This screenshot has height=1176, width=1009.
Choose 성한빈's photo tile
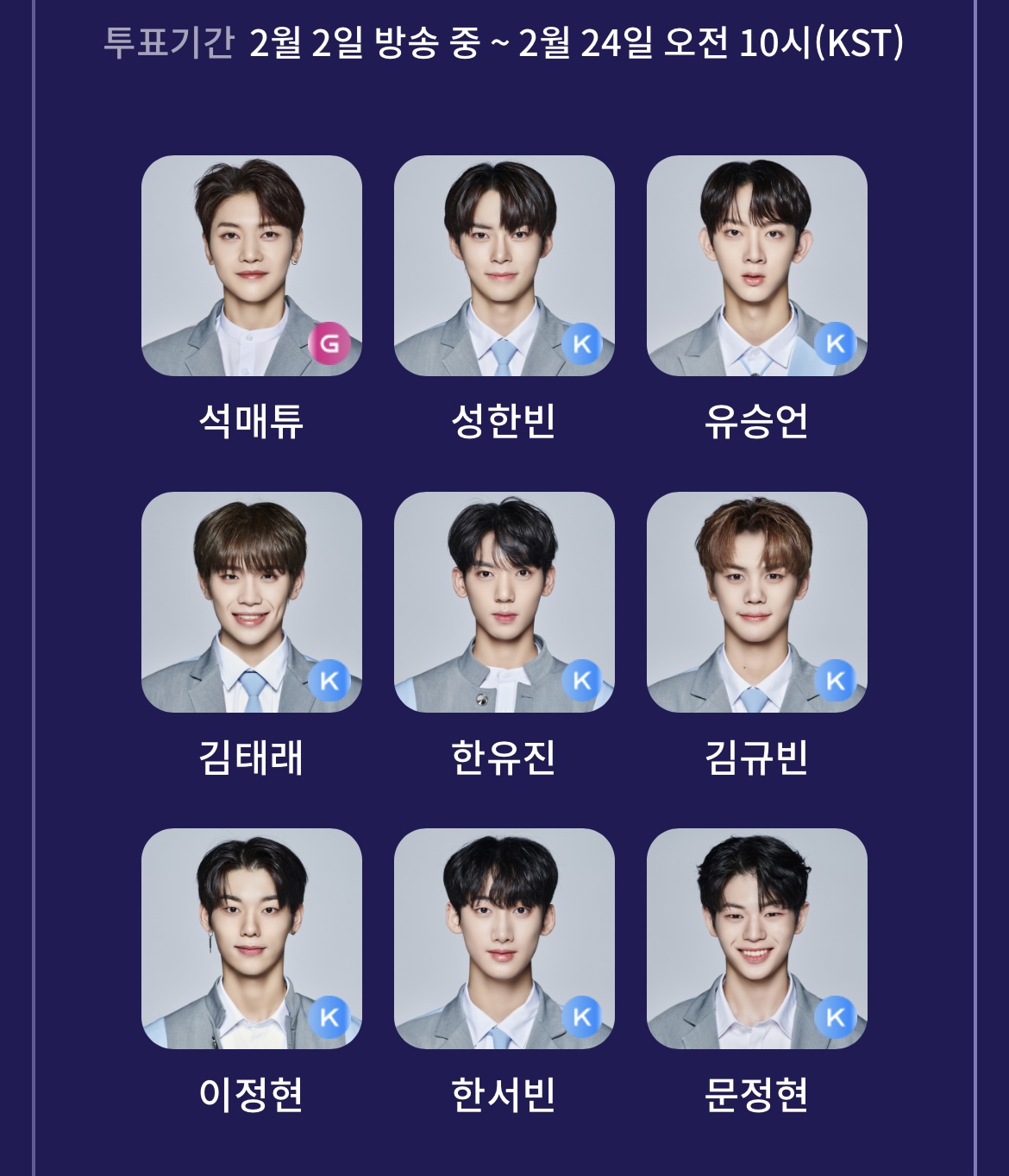[x=504, y=266]
